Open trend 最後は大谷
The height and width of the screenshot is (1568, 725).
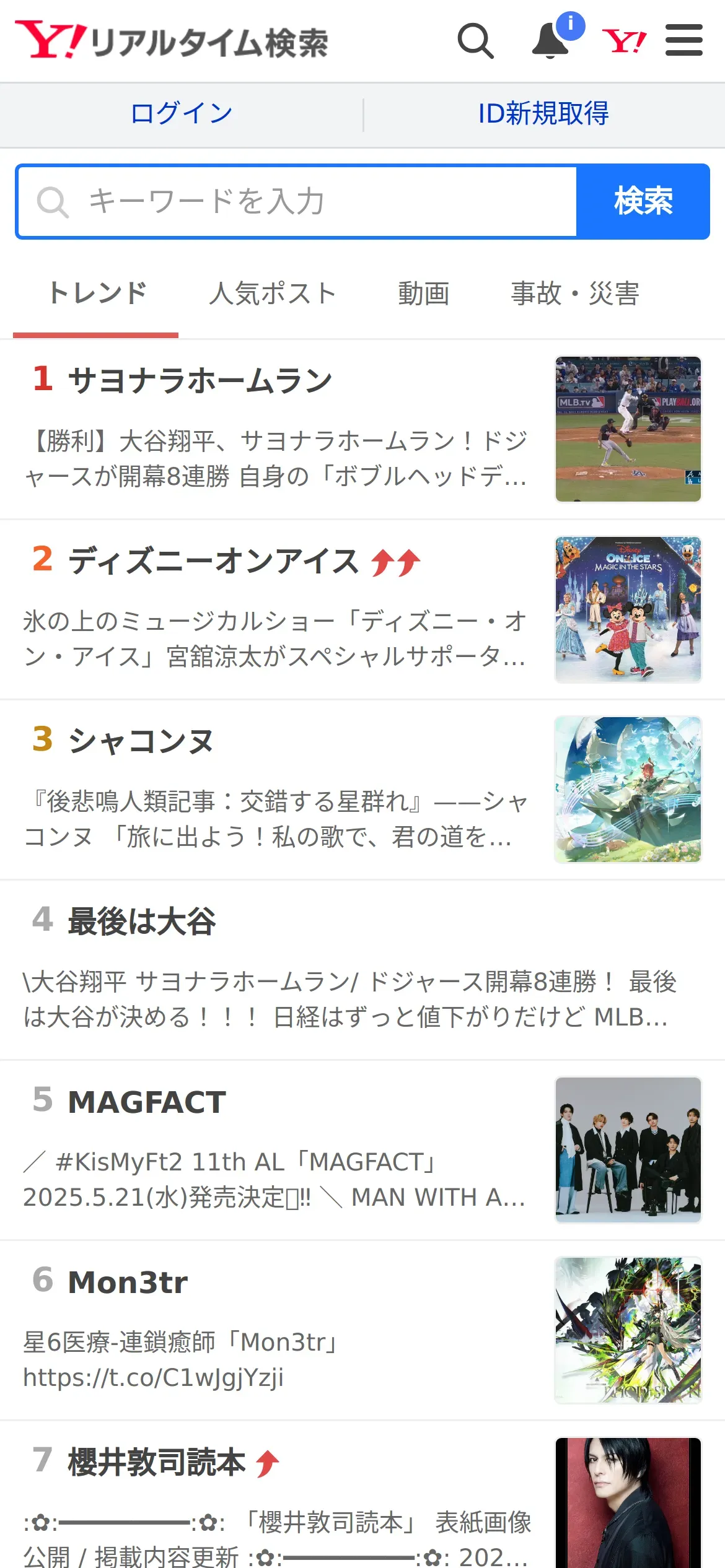tap(143, 921)
